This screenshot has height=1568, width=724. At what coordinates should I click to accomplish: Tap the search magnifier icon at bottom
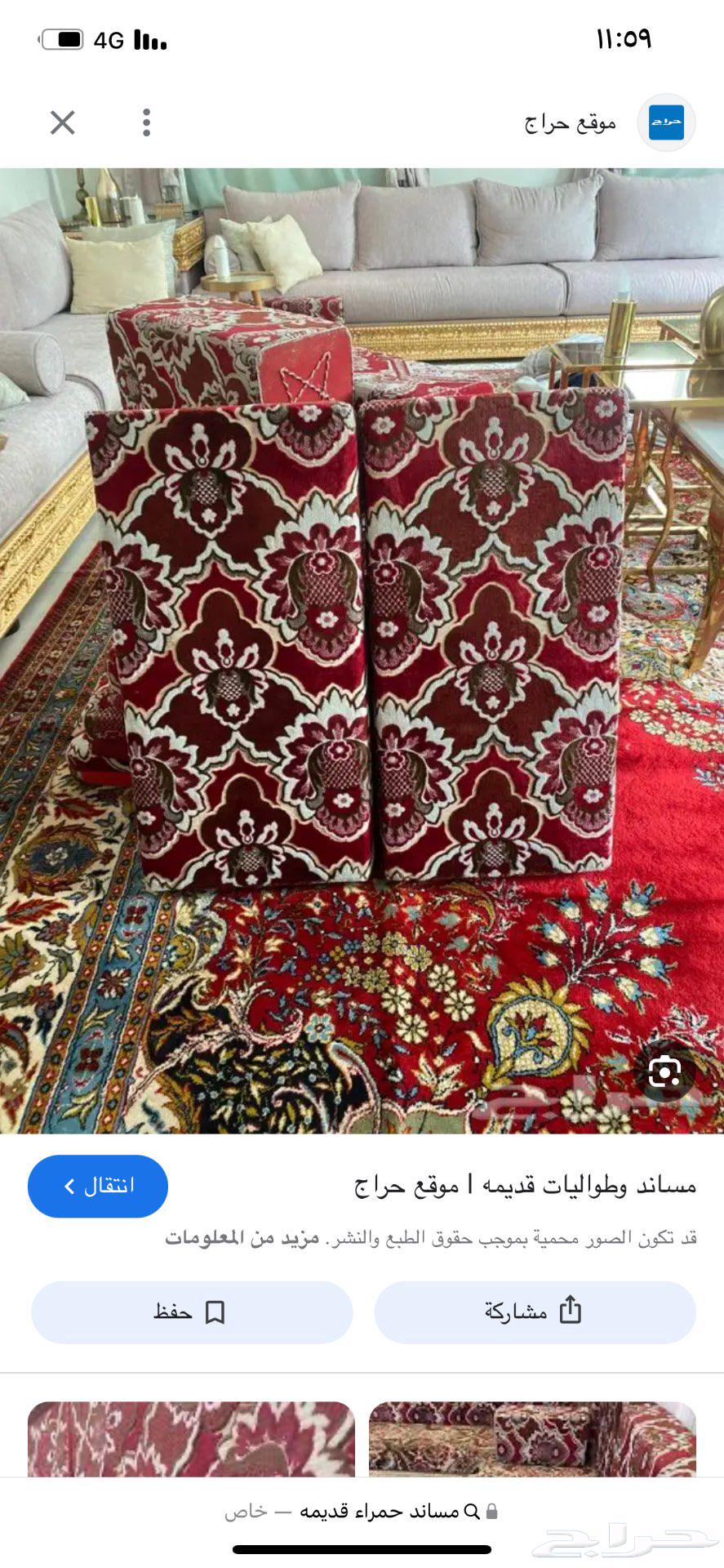pyautogui.click(x=471, y=1509)
